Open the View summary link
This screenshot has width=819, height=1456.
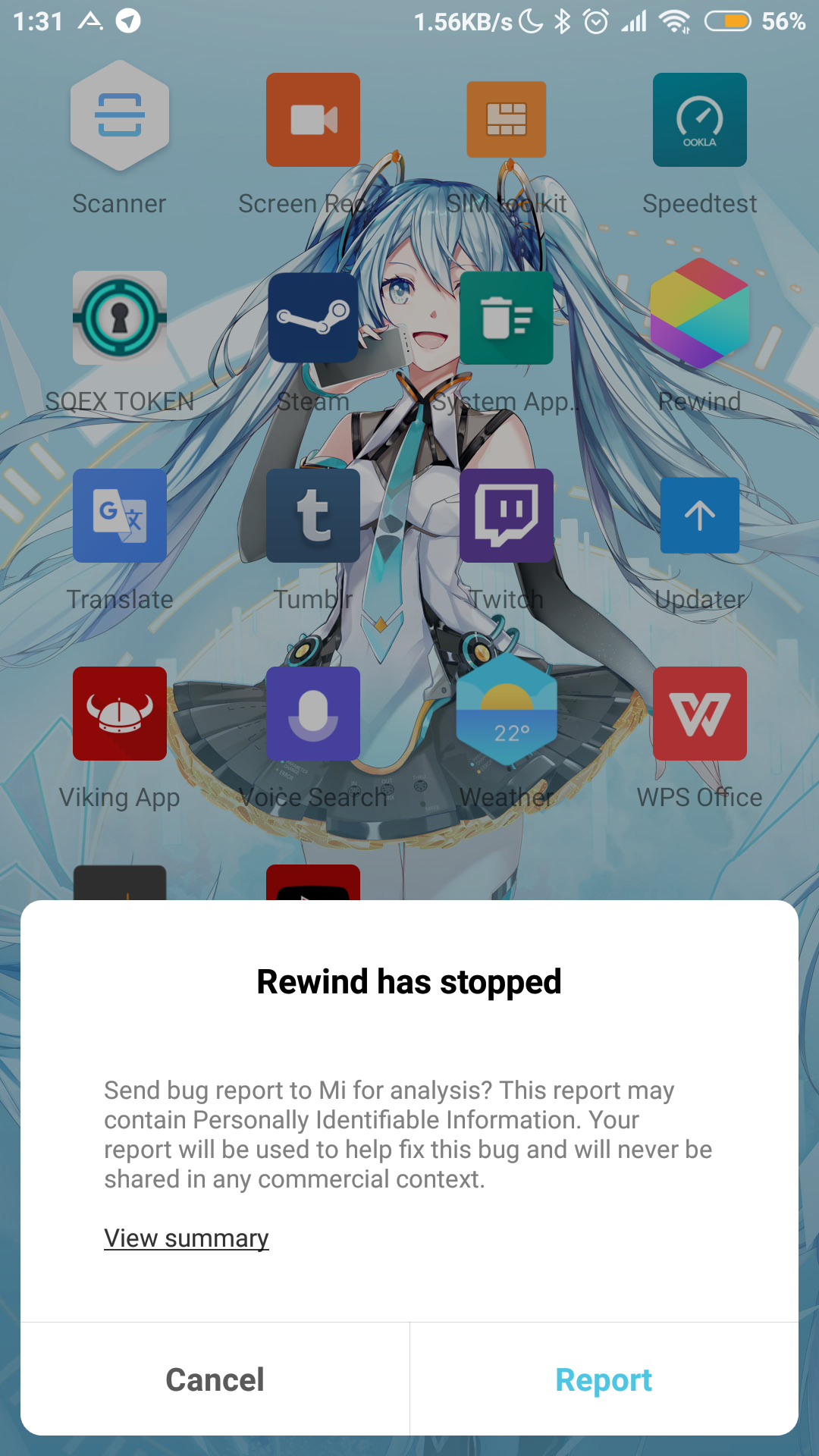(x=187, y=1238)
